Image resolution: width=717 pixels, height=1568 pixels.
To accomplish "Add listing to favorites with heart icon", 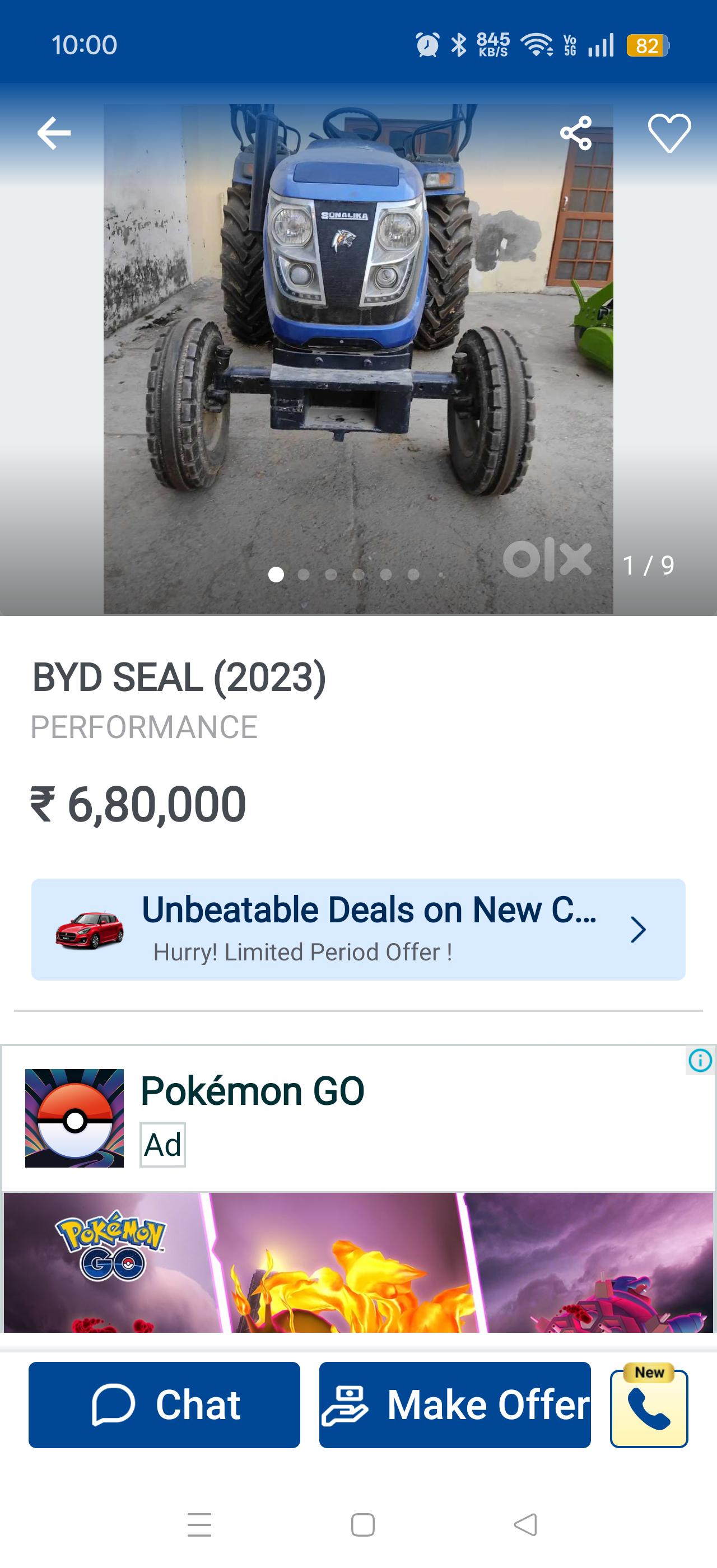I will click(x=669, y=133).
